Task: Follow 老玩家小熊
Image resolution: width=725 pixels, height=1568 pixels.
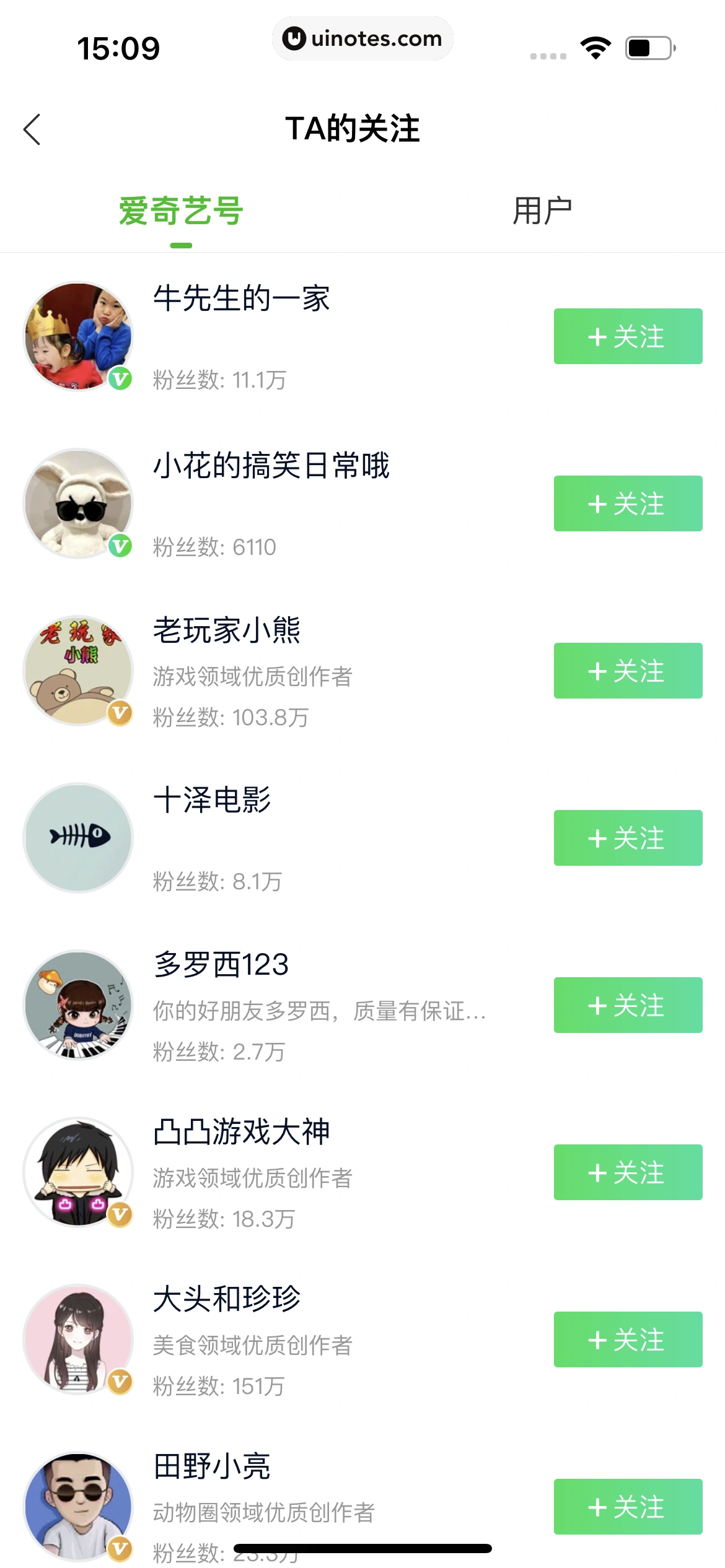Action: tap(628, 671)
